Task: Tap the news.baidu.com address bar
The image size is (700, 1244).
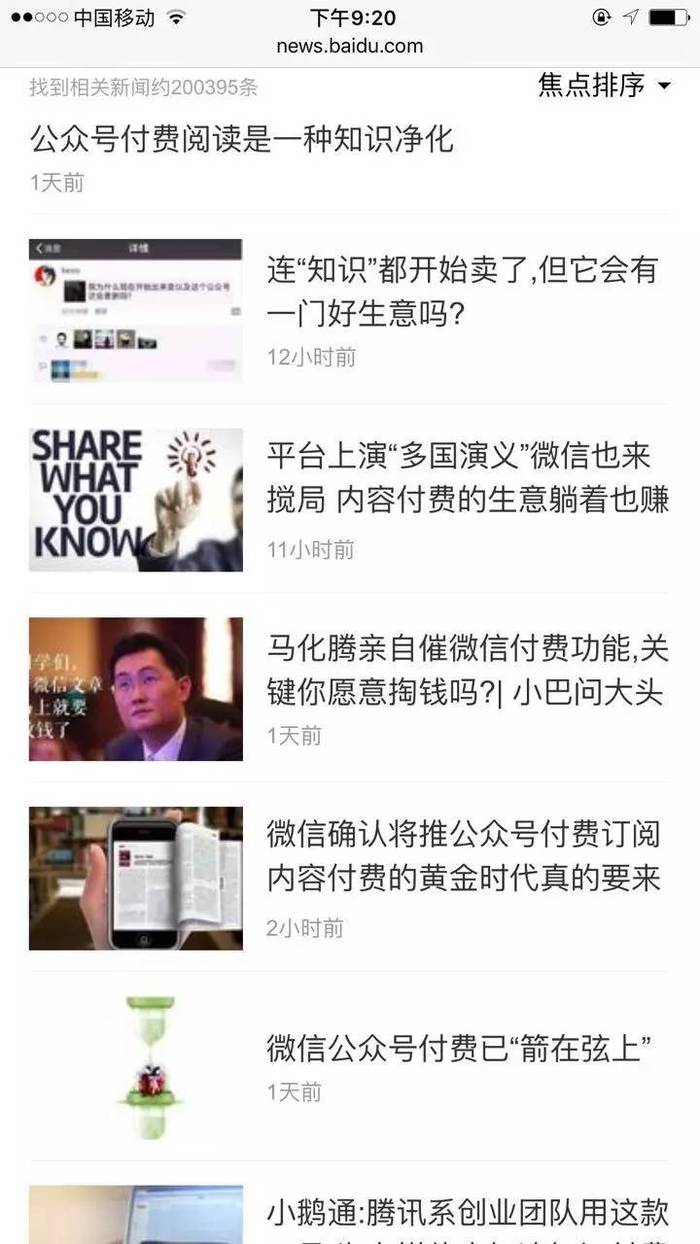Action: [x=350, y=46]
